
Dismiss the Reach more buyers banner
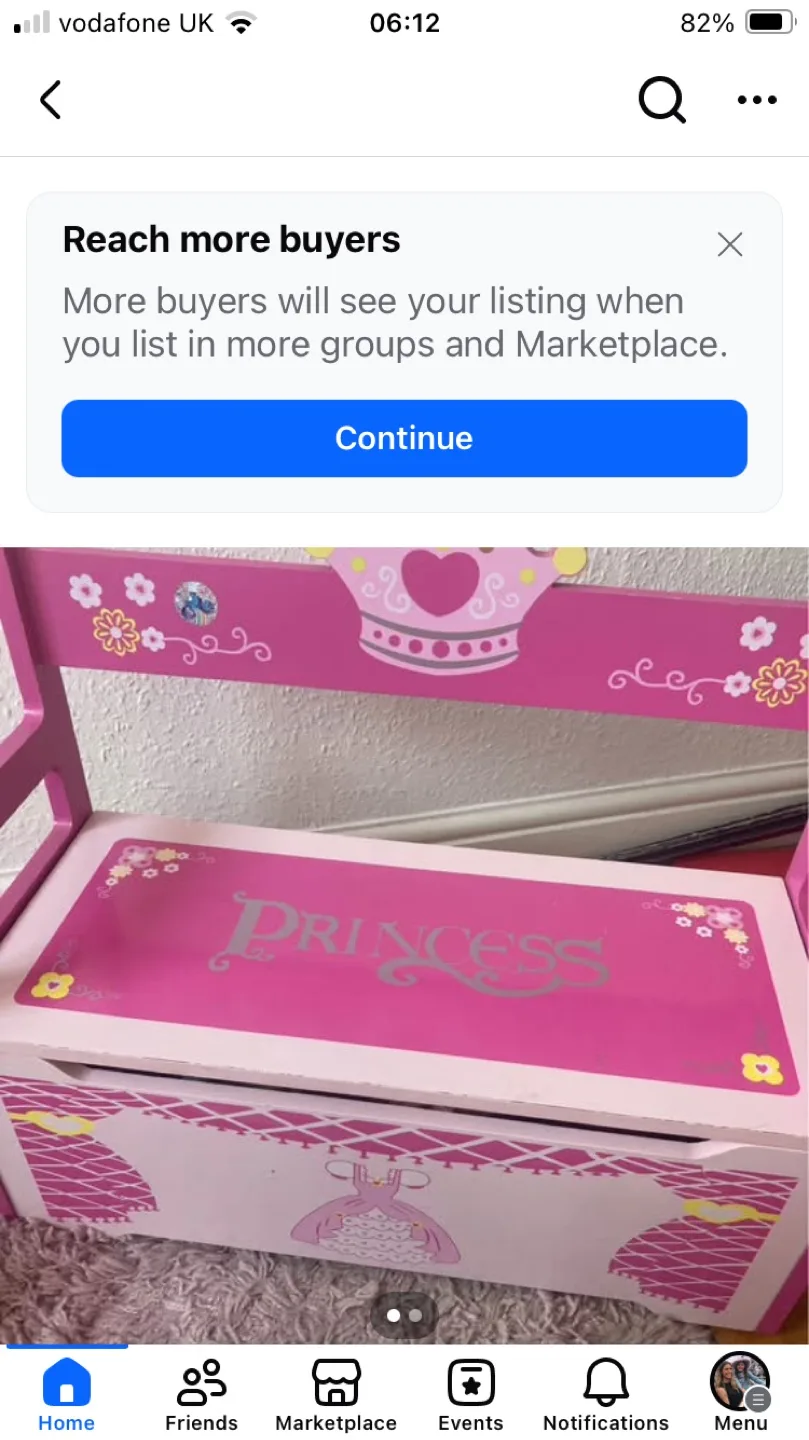tap(730, 244)
